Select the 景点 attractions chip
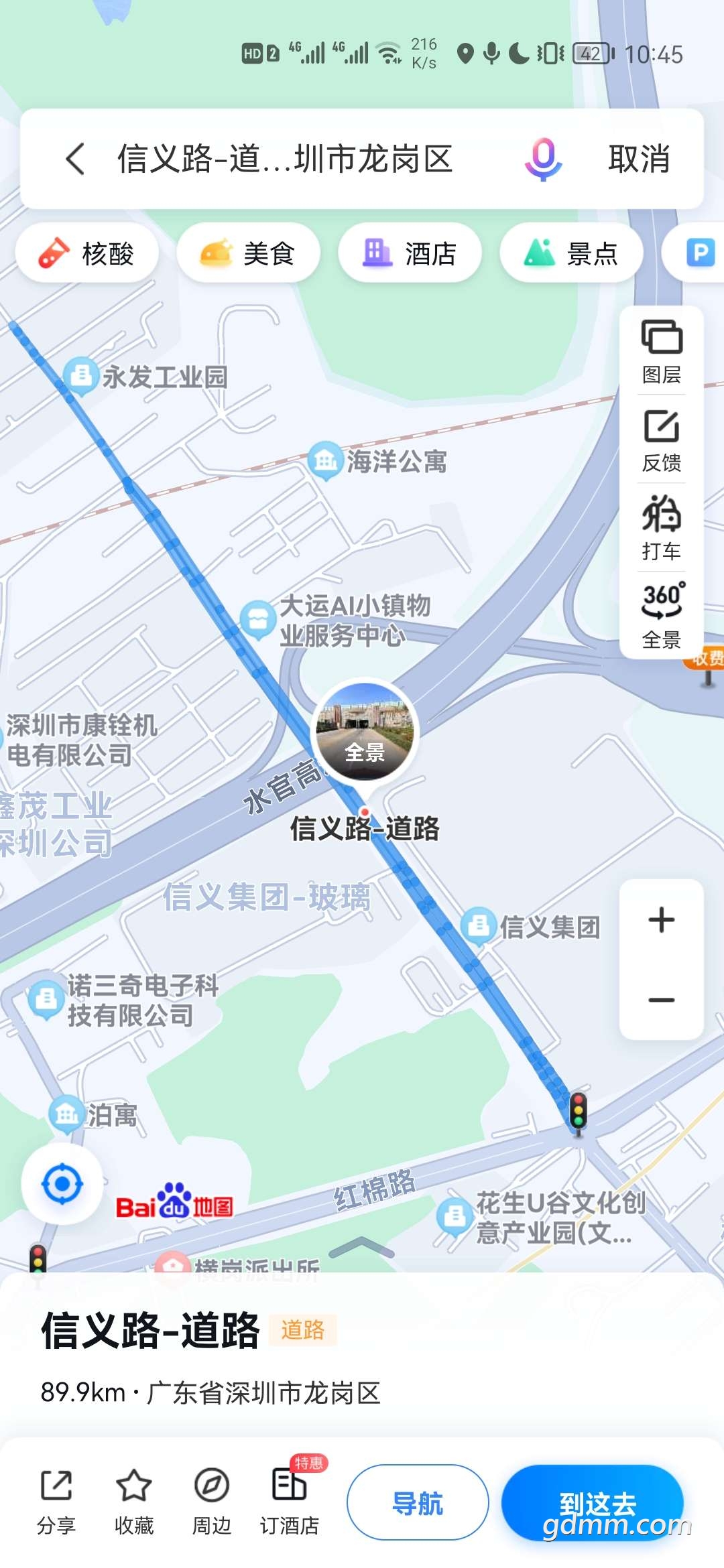This screenshot has height=1568, width=724. (x=571, y=254)
